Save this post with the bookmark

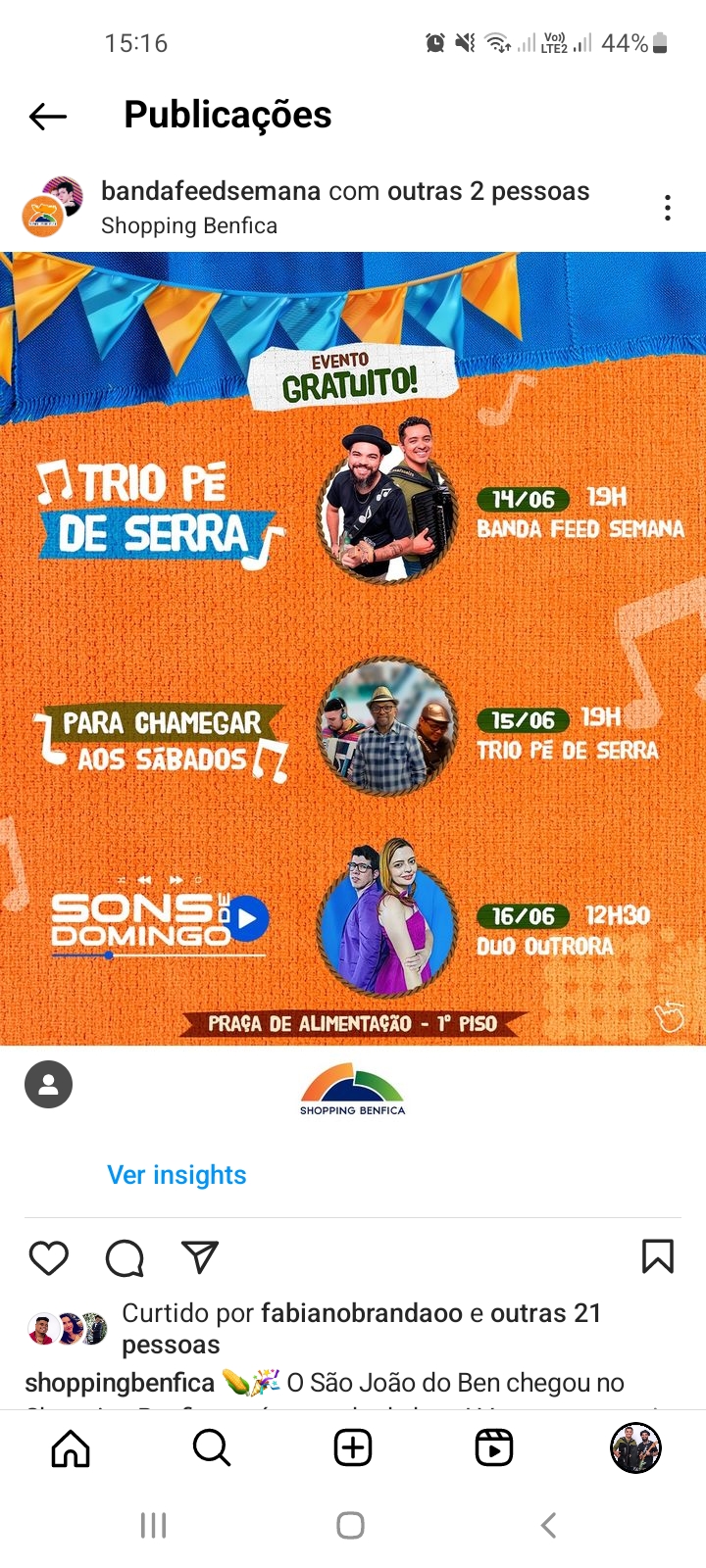pyautogui.click(x=657, y=1256)
